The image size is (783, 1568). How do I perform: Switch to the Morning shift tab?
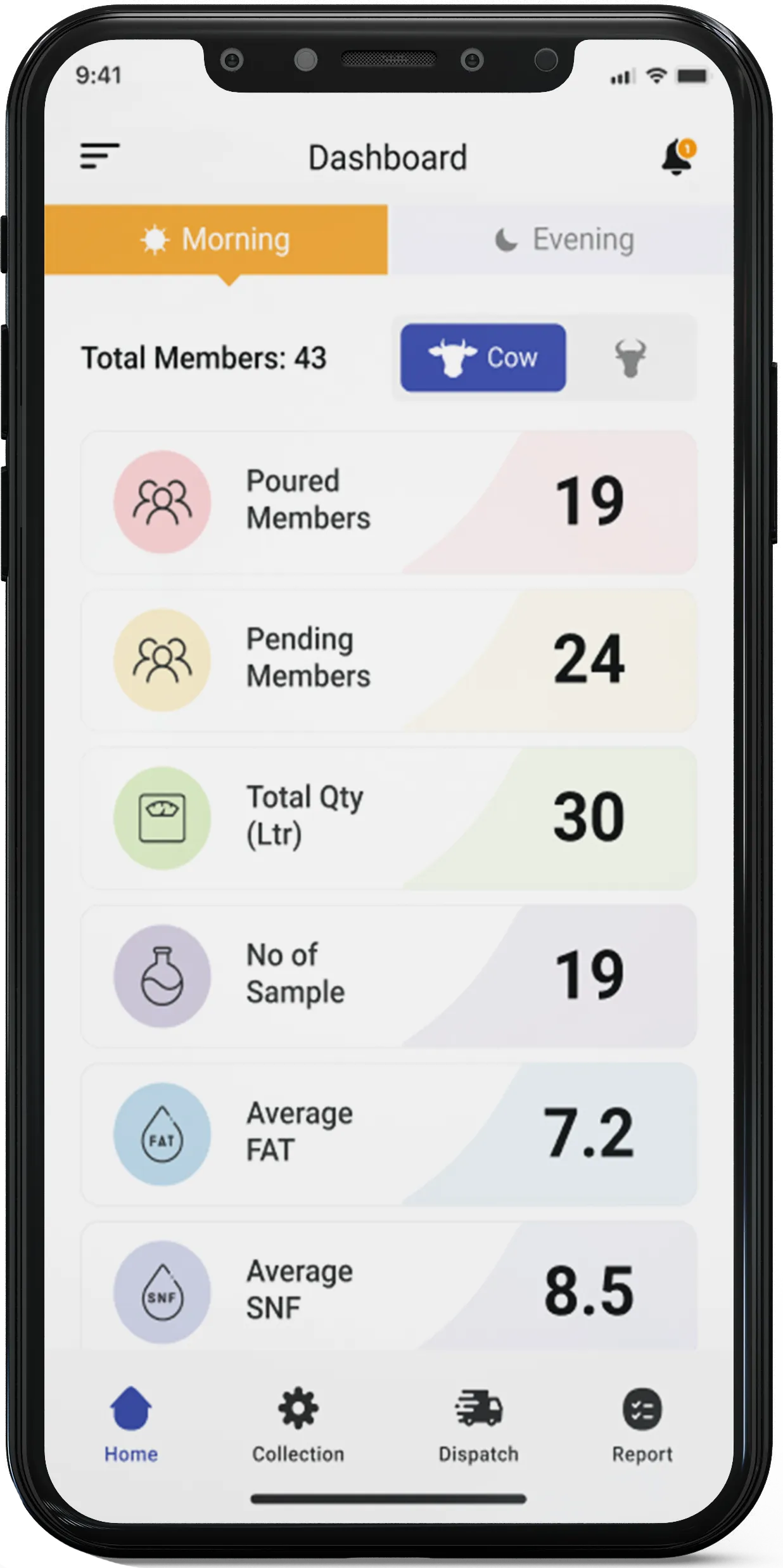click(x=216, y=240)
